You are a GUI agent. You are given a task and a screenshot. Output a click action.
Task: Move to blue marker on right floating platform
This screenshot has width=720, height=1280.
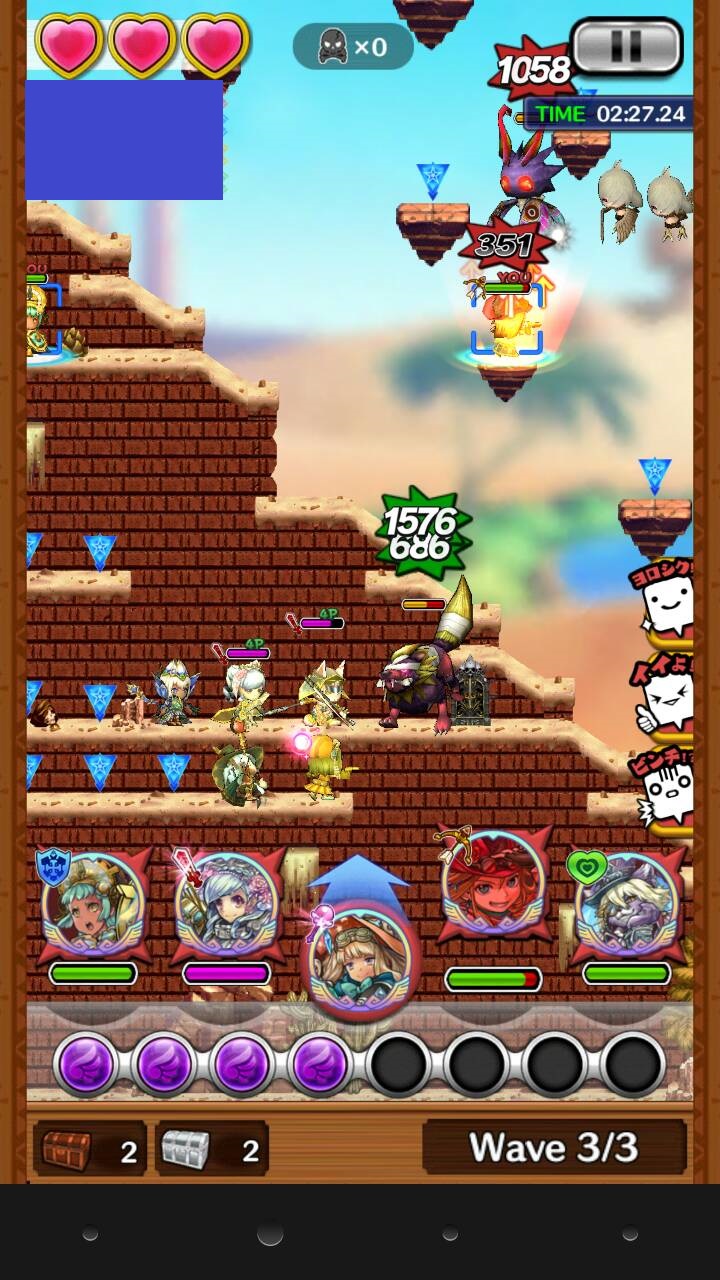[x=655, y=476]
